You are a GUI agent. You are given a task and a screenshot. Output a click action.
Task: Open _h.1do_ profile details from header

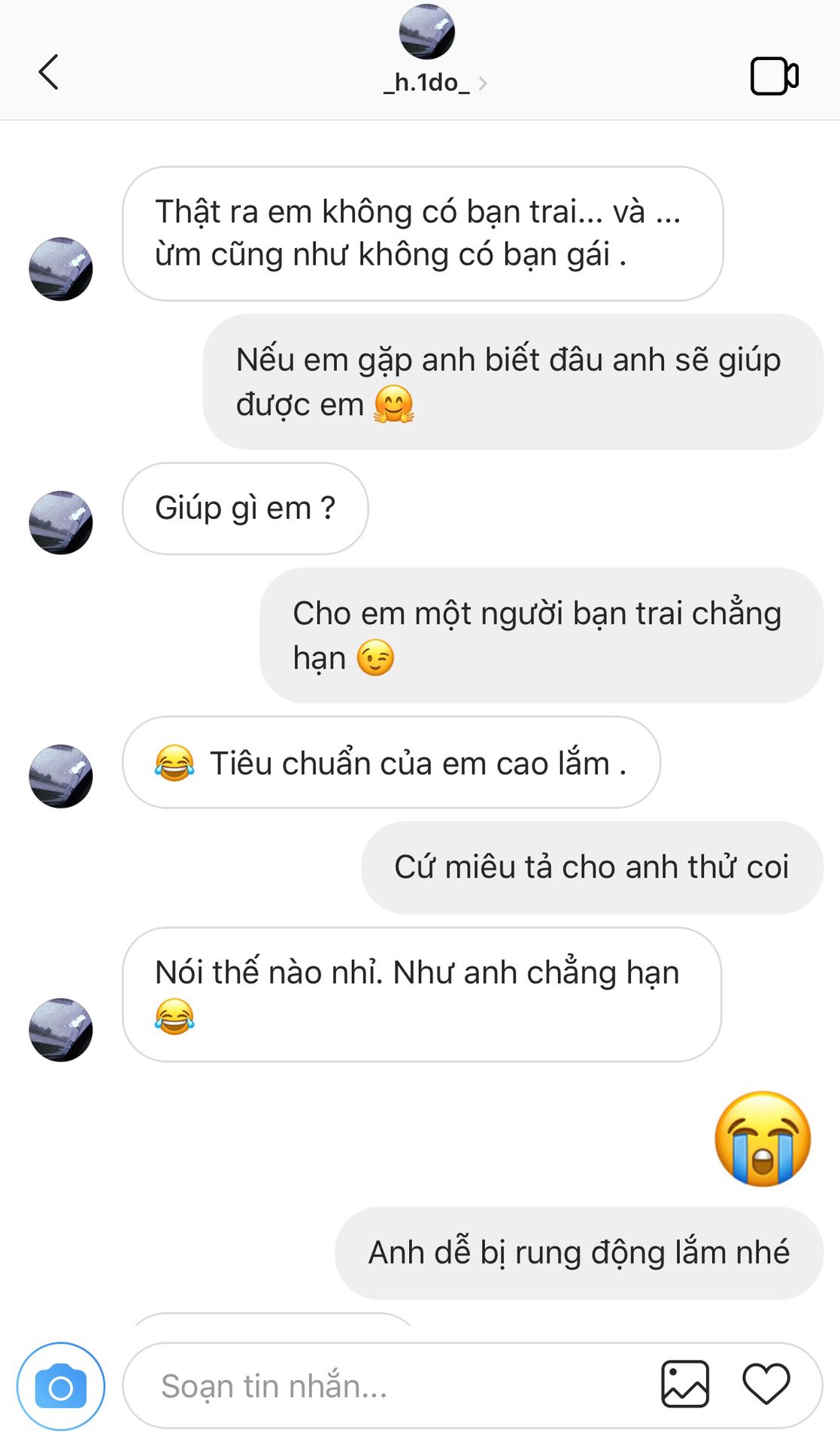(427, 82)
